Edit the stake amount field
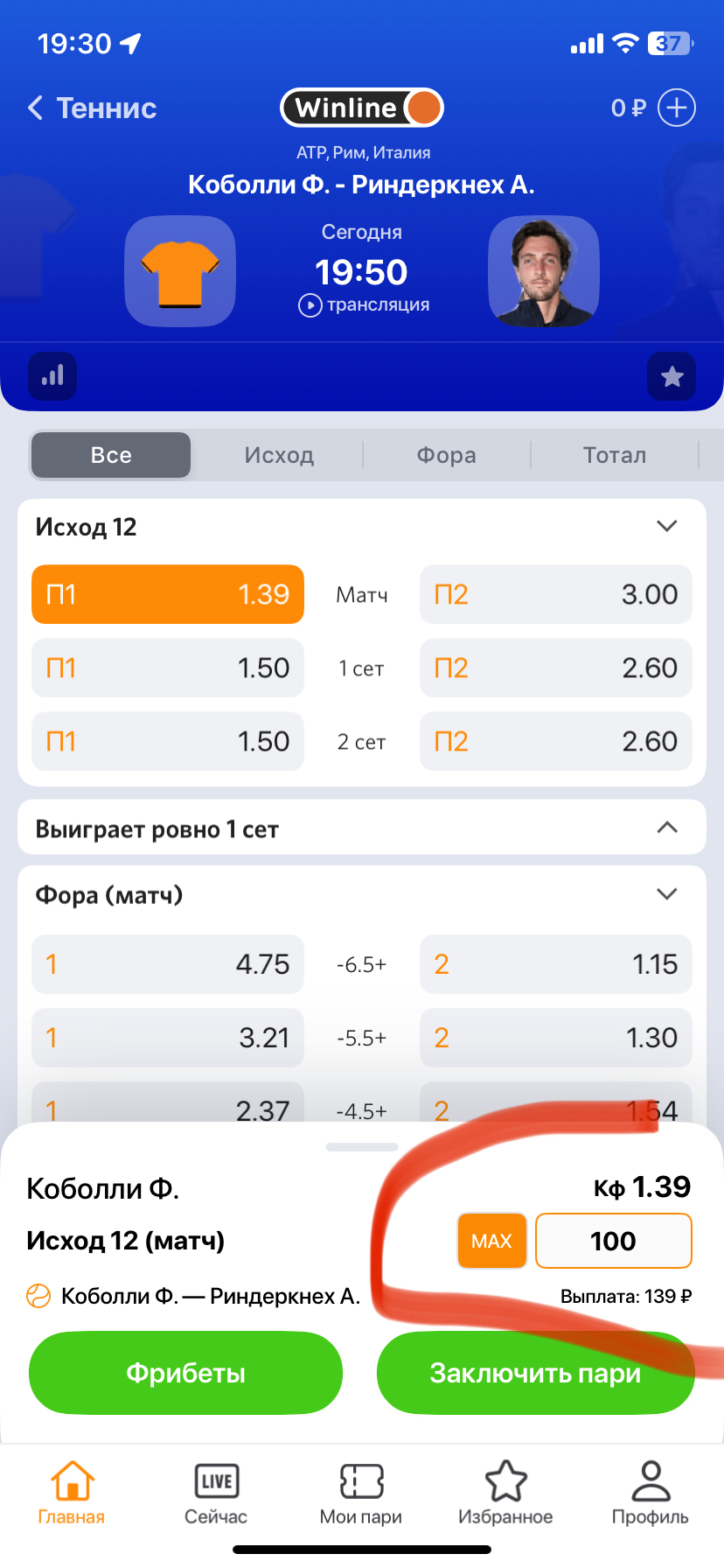Screen dimensions: 724x1568 pos(614,1241)
